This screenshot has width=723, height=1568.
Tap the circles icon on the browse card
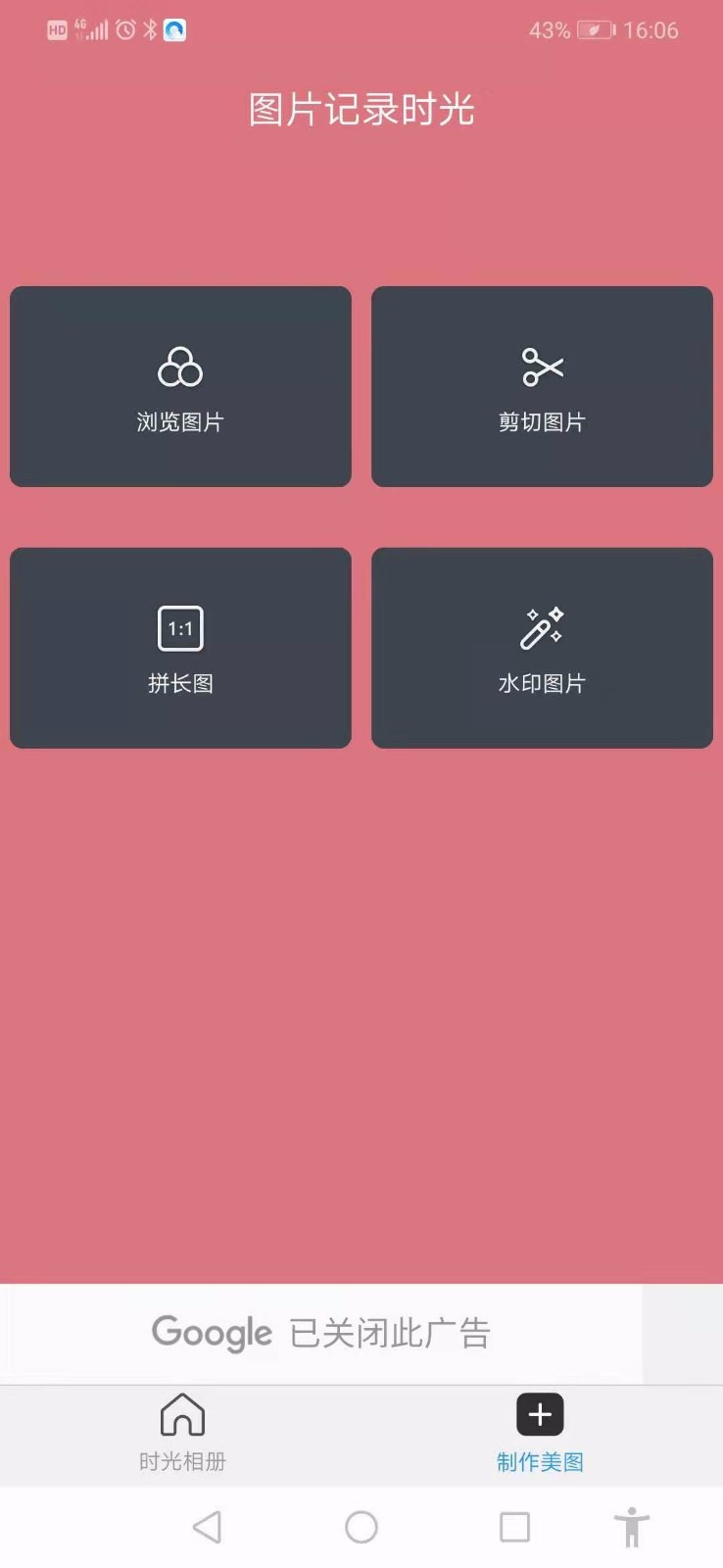(x=180, y=367)
